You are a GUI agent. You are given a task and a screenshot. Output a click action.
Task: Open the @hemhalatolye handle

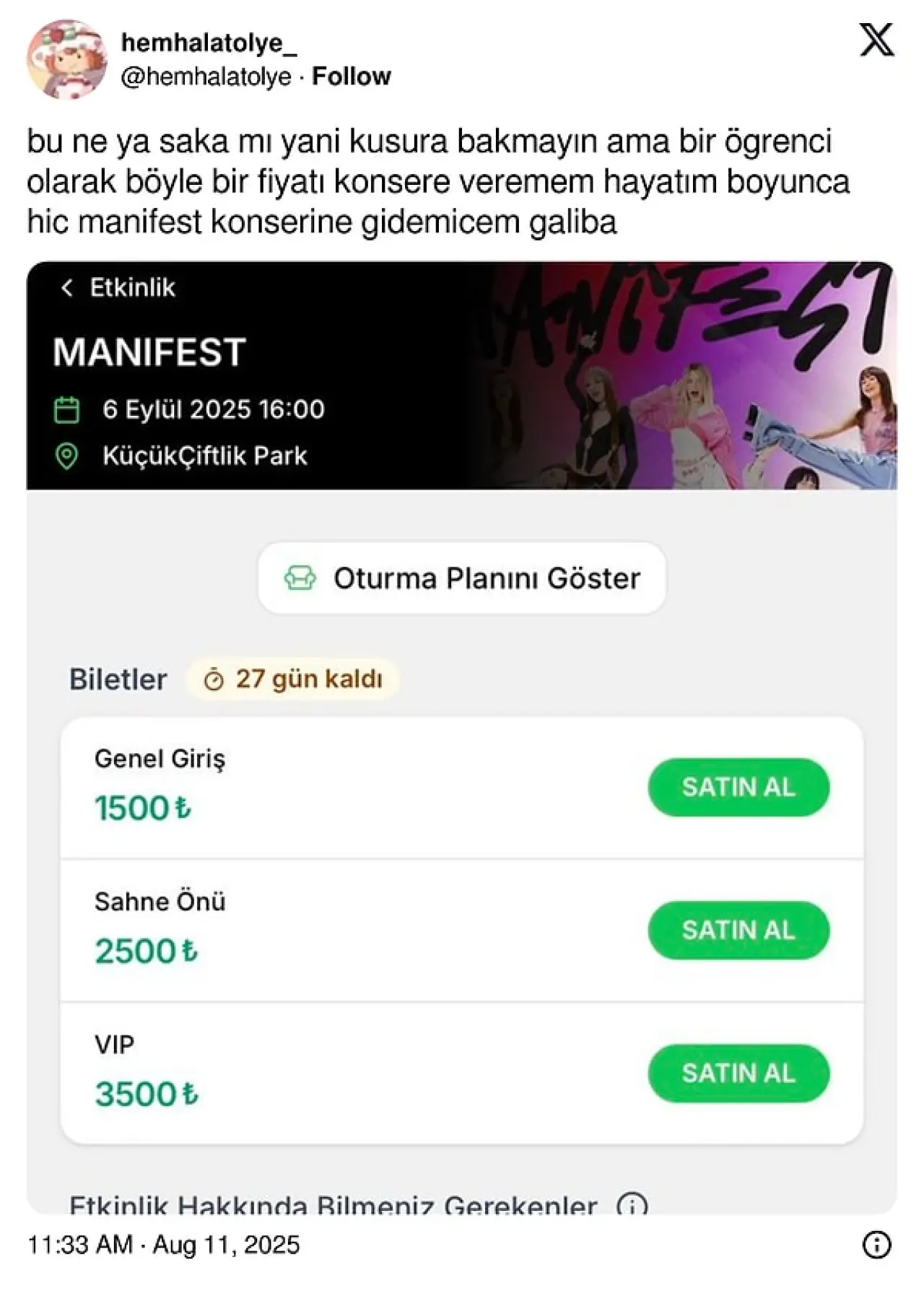206,77
